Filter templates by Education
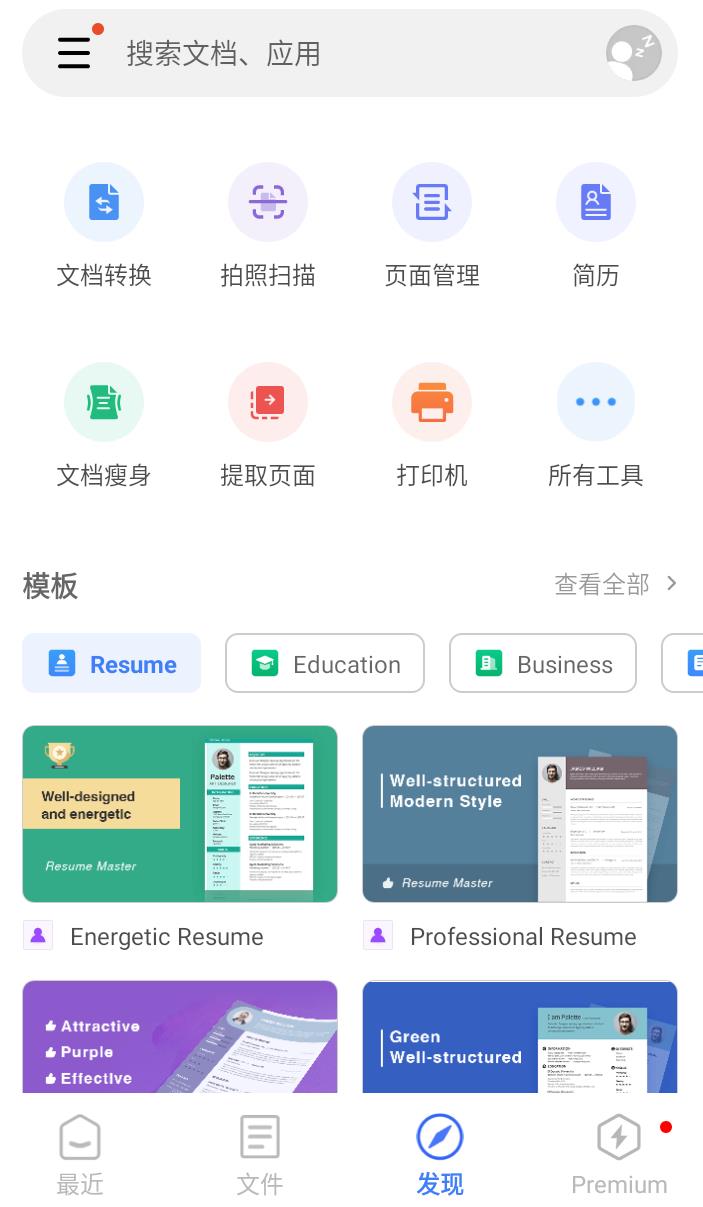Screen dimensions: 703x1207 tap(325, 663)
